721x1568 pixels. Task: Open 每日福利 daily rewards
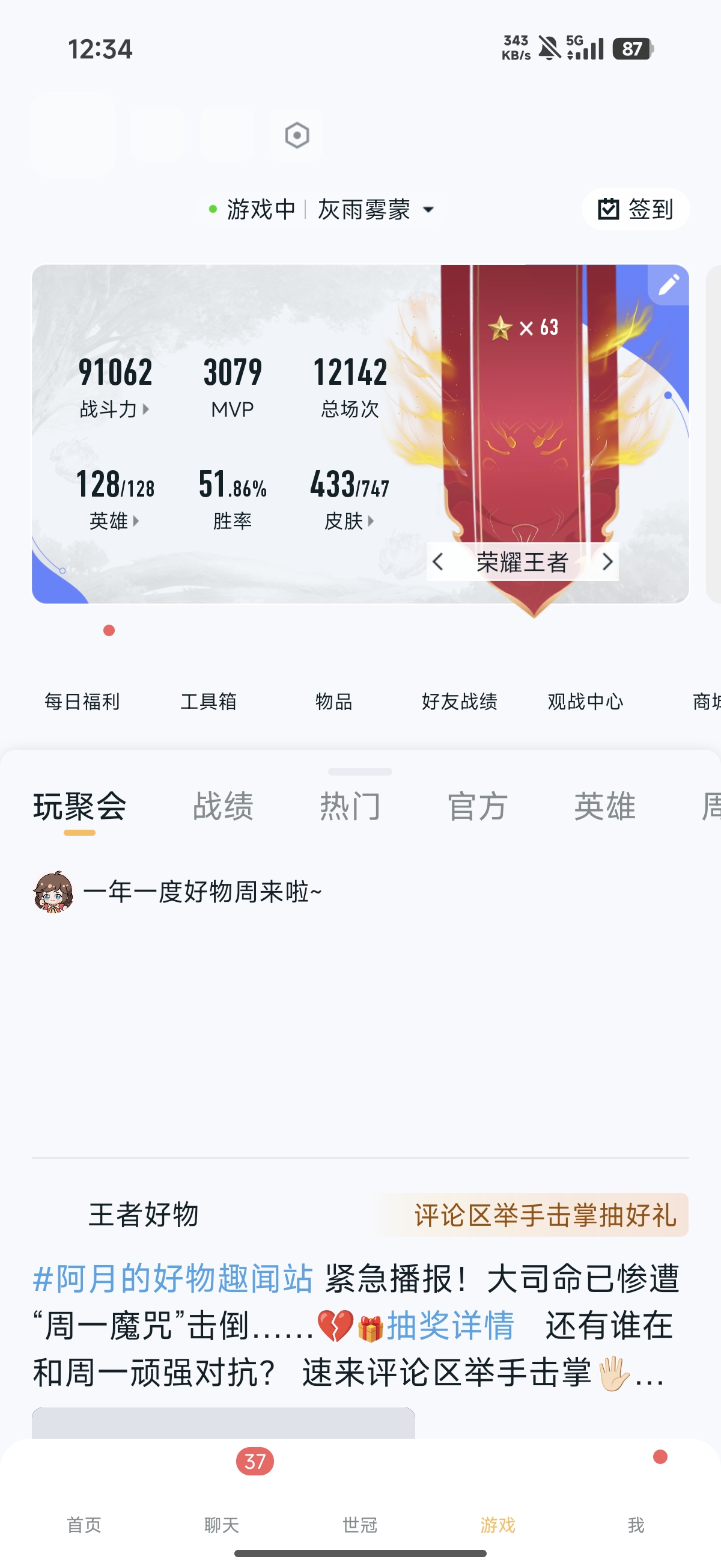82,701
